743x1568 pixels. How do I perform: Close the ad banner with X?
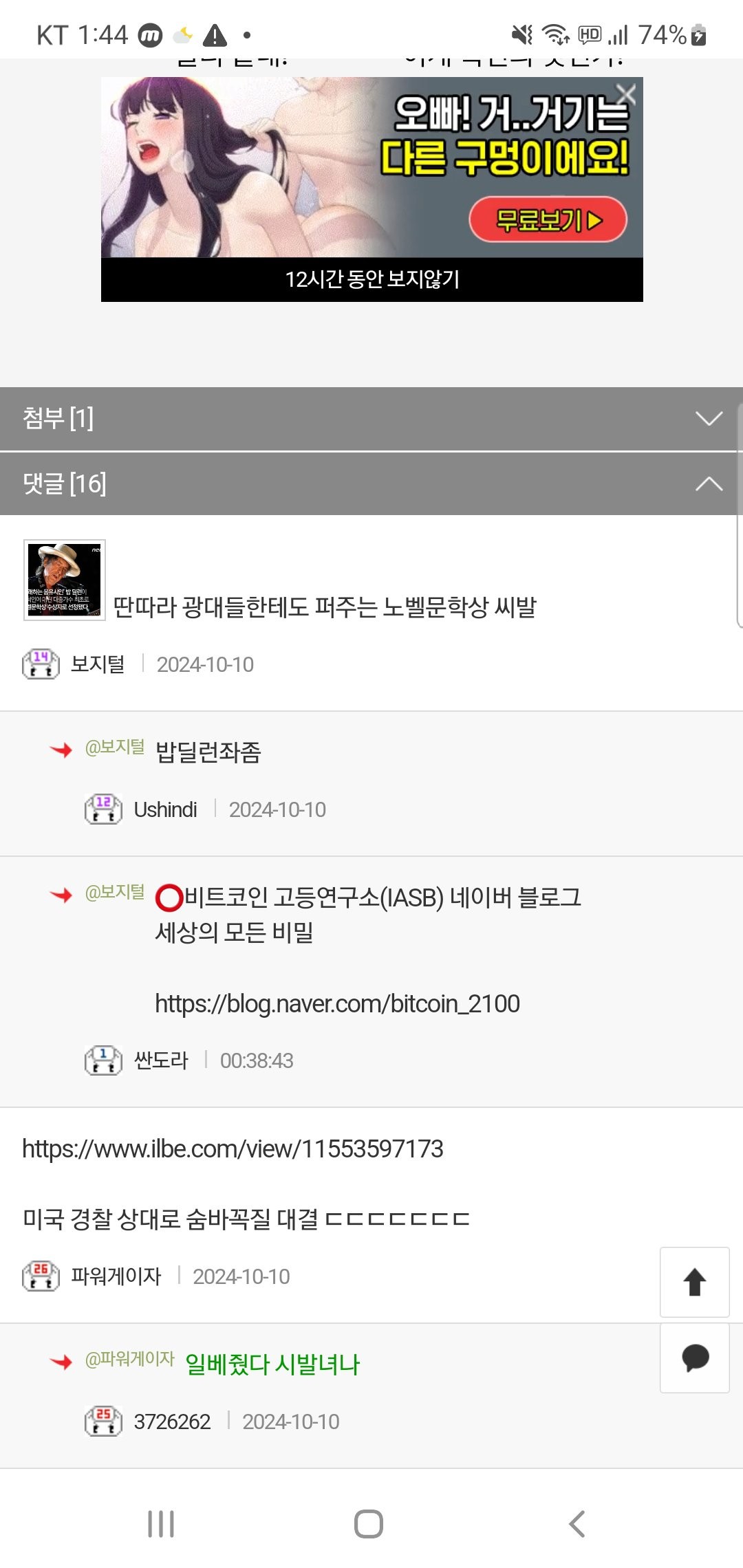coord(625,94)
